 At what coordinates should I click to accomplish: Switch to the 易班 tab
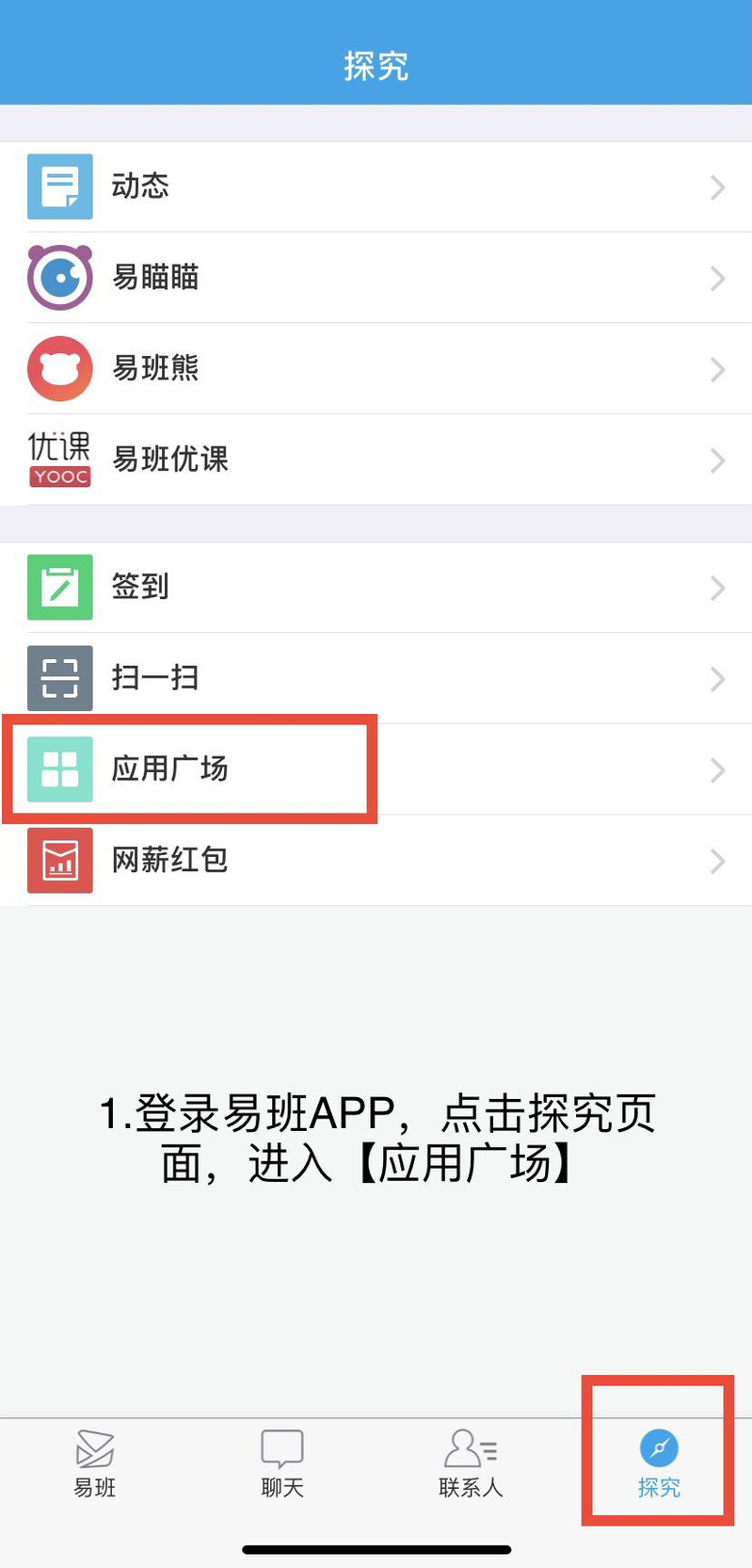pyautogui.click(x=94, y=1463)
